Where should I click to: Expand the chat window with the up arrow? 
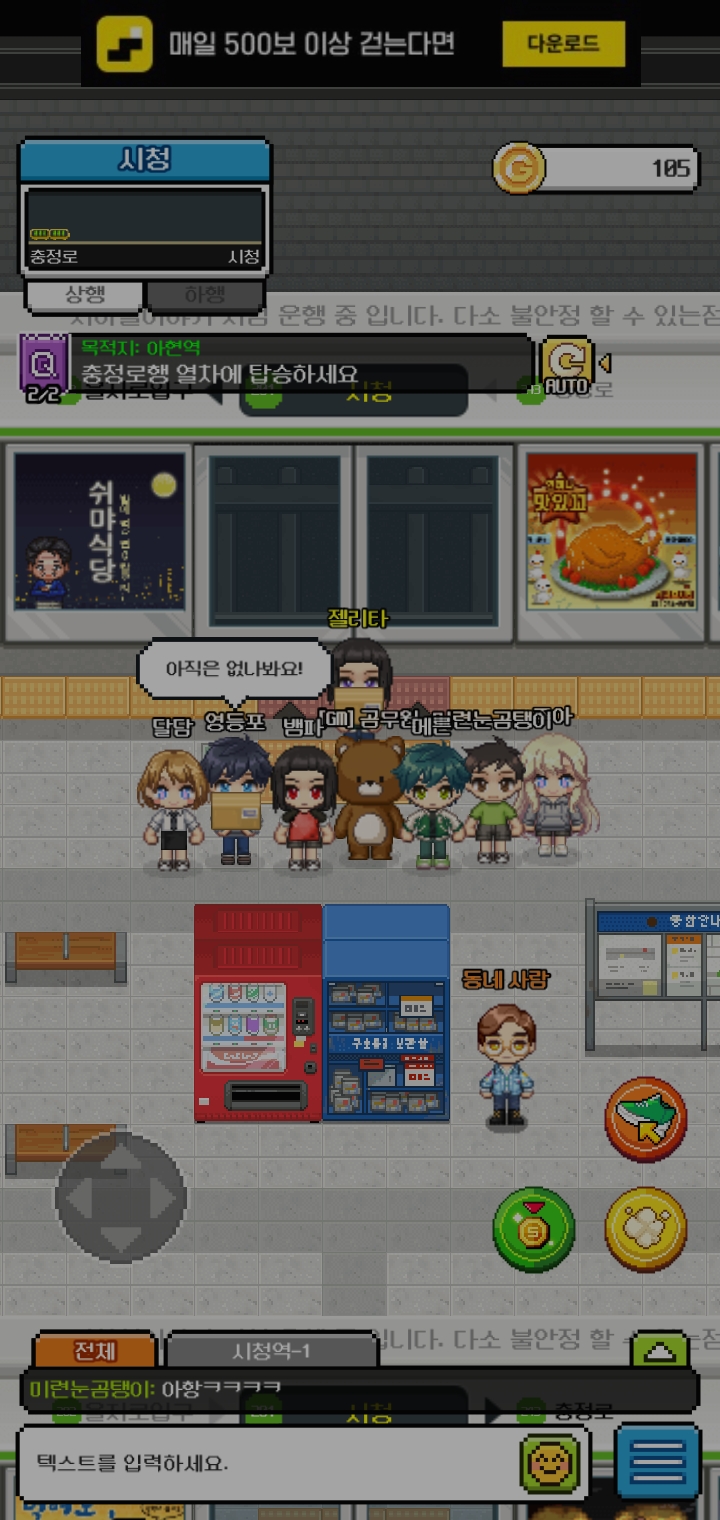pyautogui.click(x=659, y=1351)
